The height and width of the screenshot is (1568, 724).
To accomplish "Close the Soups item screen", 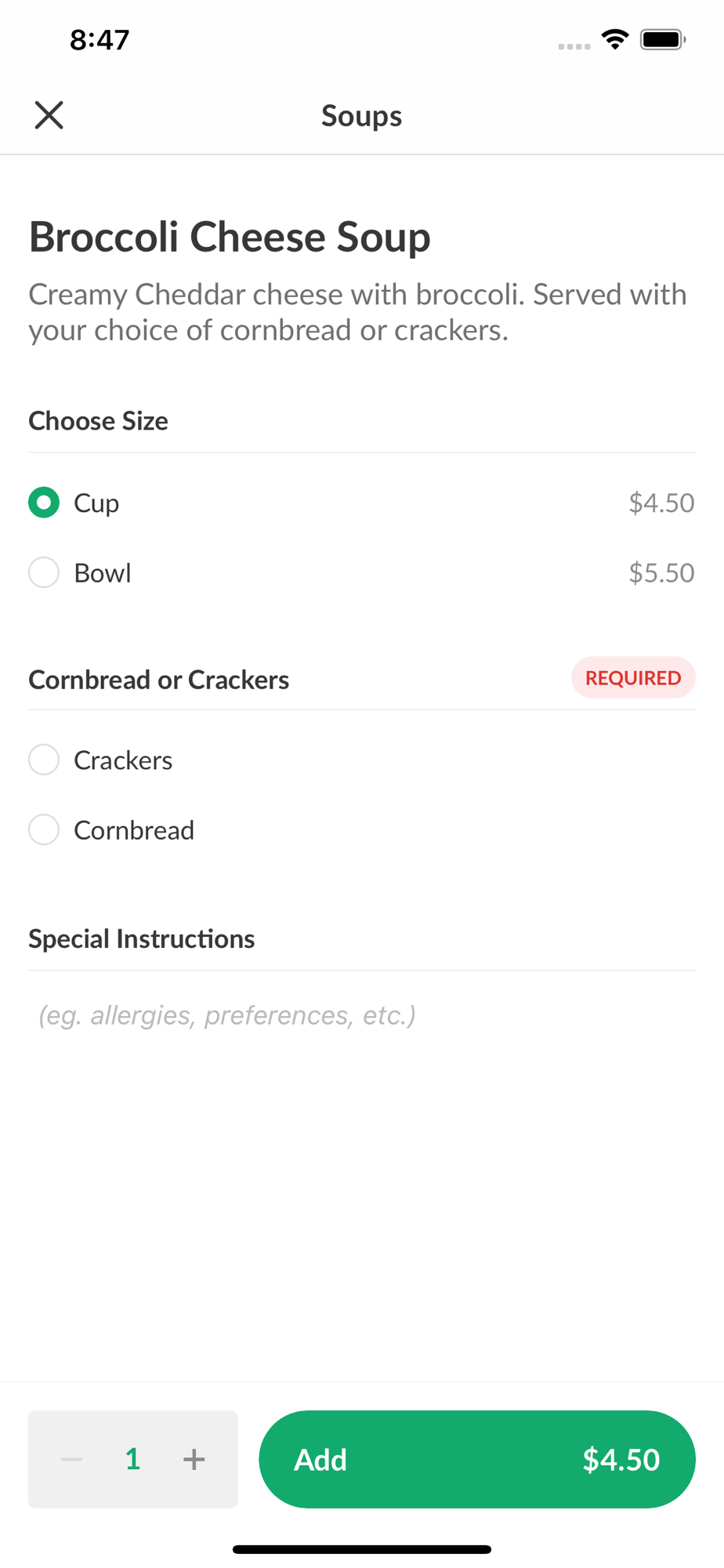I will pyautogui.click(x=49, y=115).
